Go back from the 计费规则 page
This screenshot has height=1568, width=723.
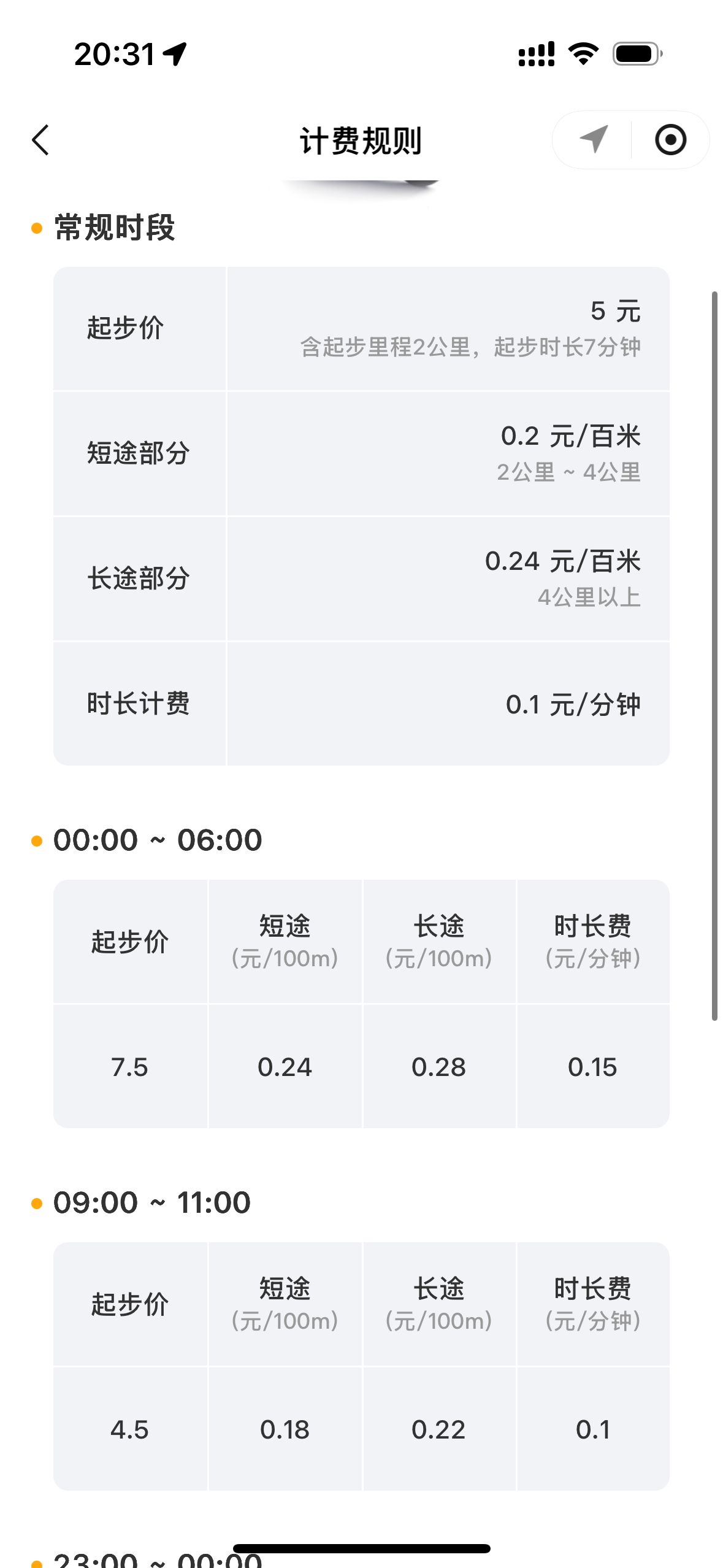pyautogui.click(x=40, y=140)
